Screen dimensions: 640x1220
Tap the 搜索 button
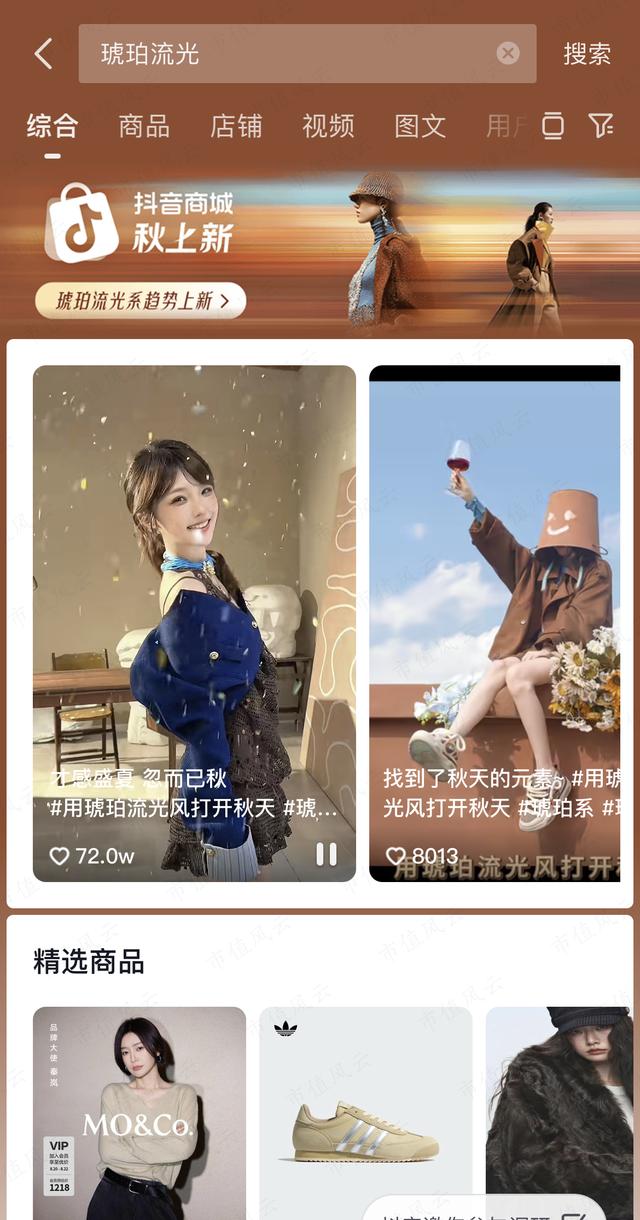point(587,54)
